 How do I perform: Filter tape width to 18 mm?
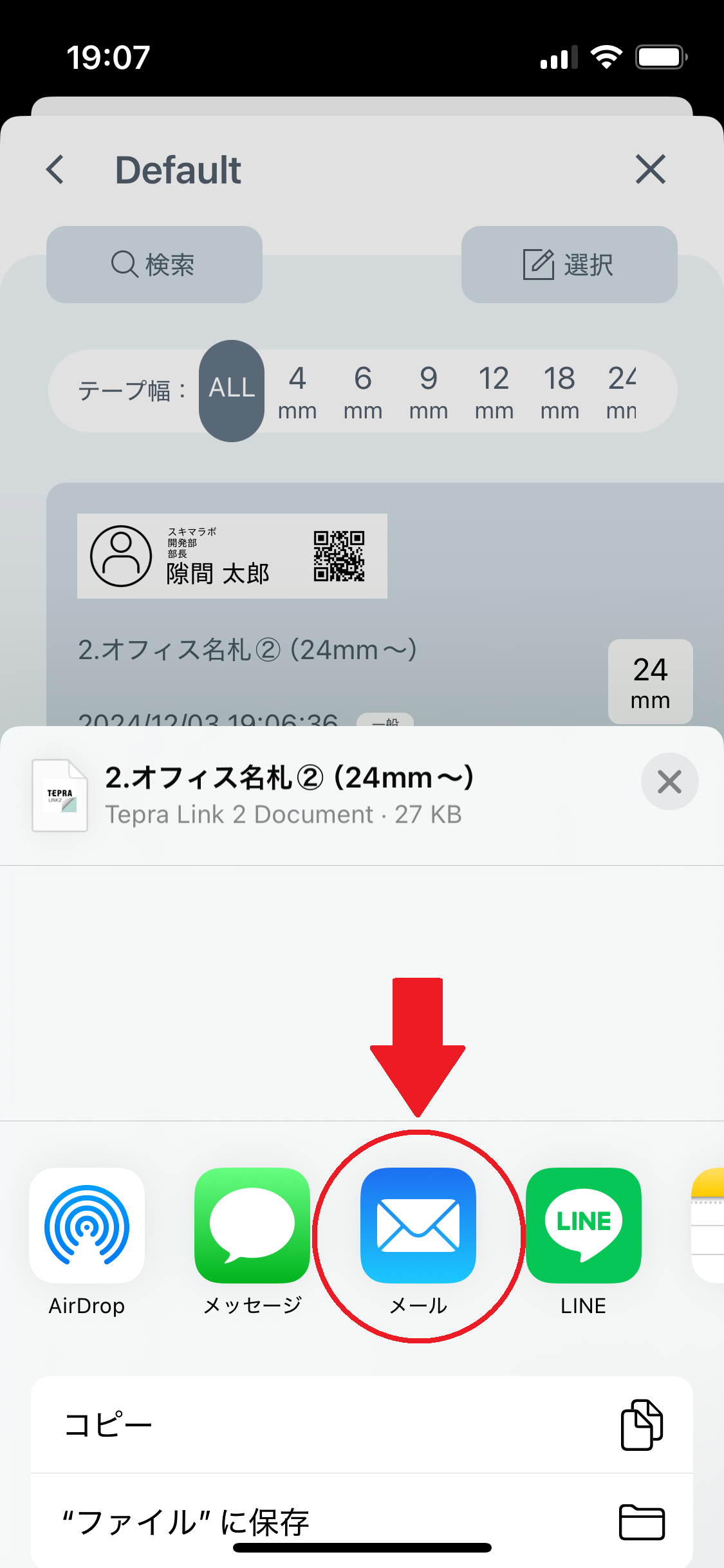(x=560, y=391)
